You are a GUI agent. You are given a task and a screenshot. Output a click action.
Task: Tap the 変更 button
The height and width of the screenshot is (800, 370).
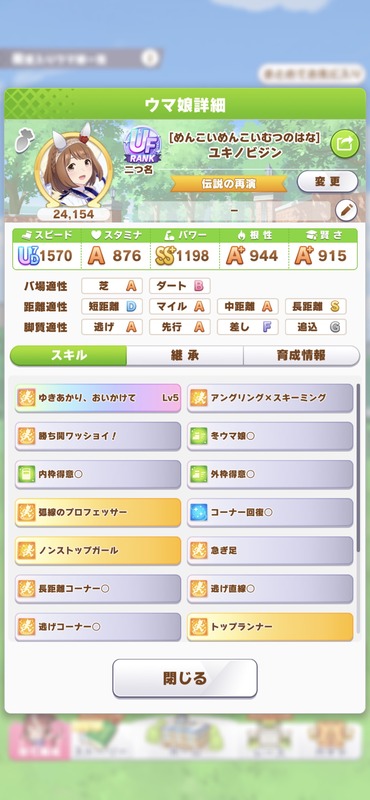click(327, 182)
